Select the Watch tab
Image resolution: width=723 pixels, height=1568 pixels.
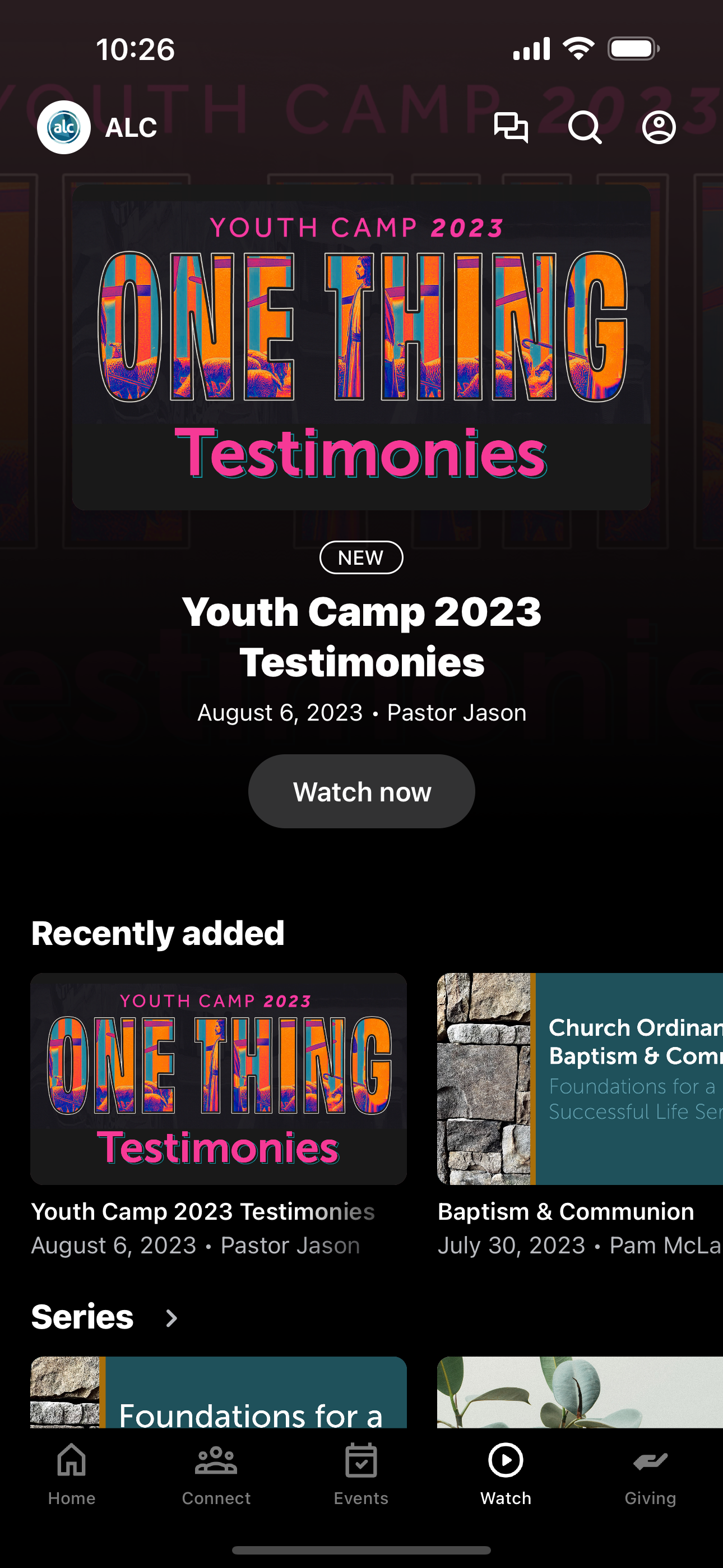click(x=506, y=1474)
